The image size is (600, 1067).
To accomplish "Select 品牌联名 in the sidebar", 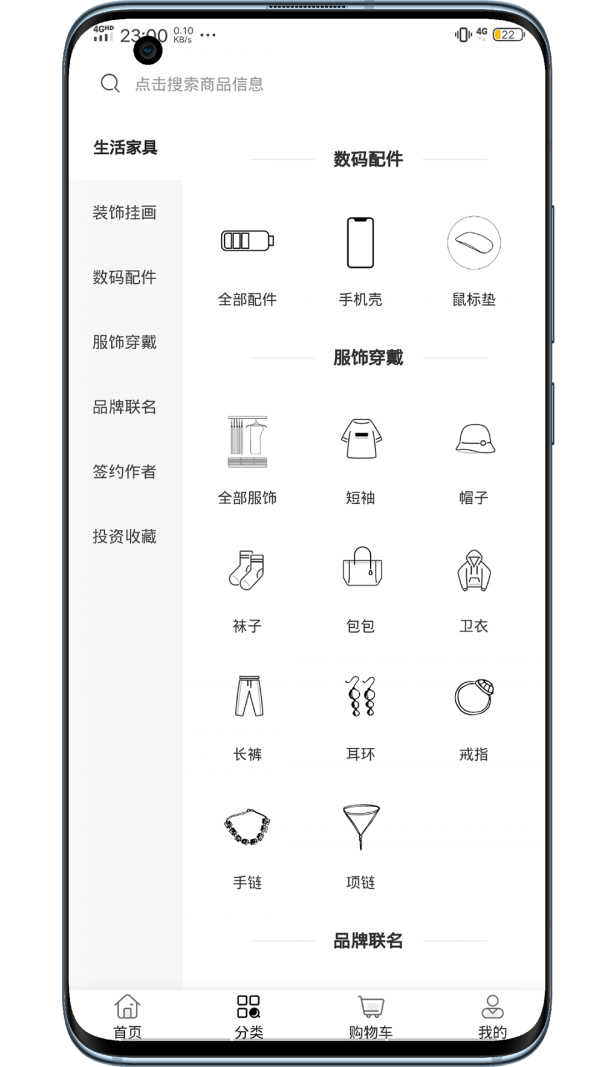I will pos(125,407).
